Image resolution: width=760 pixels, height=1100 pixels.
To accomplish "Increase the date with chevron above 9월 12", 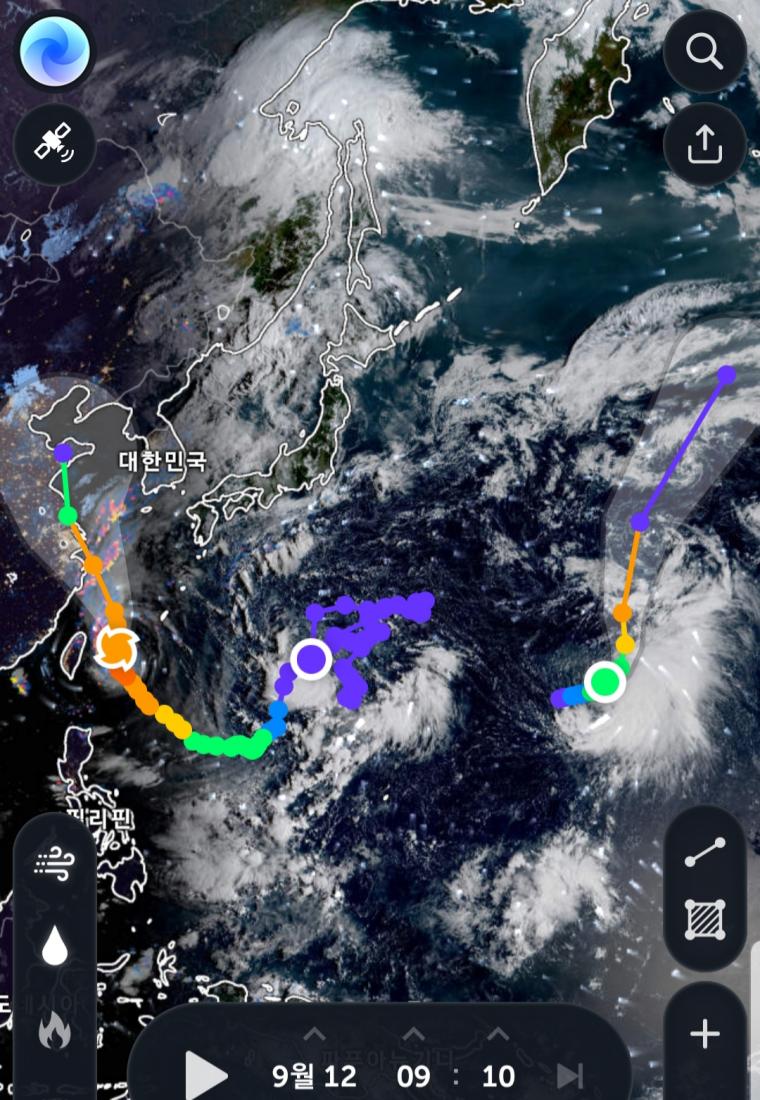I will pos(314,1033).
